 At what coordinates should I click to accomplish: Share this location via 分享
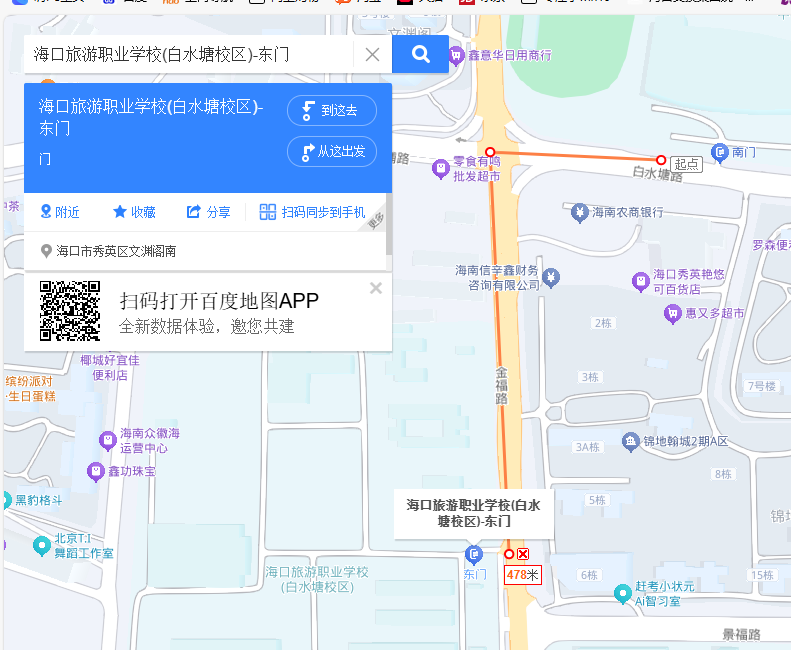tap(208, 212)
